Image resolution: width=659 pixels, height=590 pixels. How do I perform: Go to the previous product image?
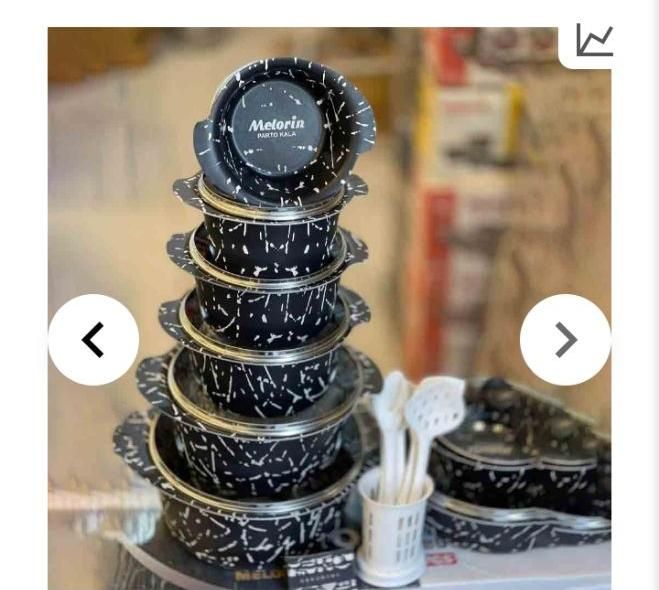[93, 340]
